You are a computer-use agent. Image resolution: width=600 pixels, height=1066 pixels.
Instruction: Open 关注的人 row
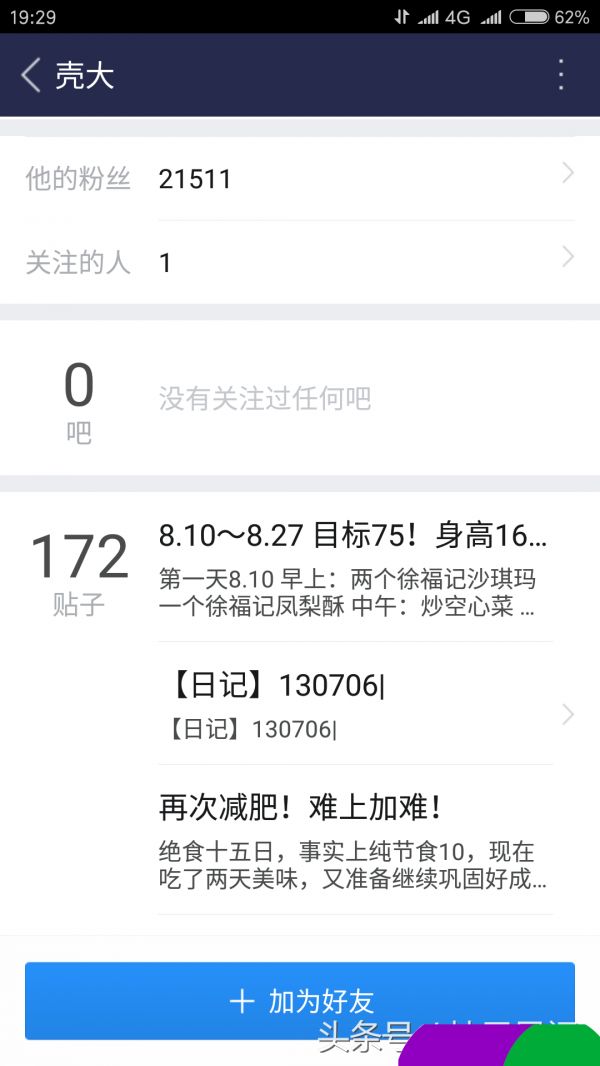[300, 262]
